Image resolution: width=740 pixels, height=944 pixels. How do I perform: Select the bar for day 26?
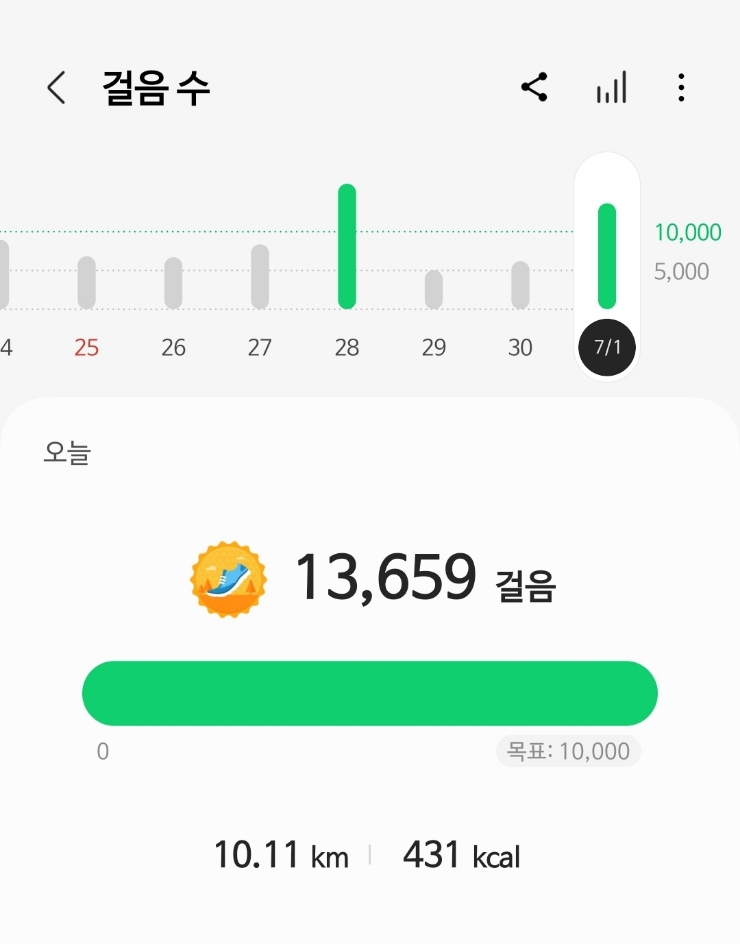pos(173,283)
